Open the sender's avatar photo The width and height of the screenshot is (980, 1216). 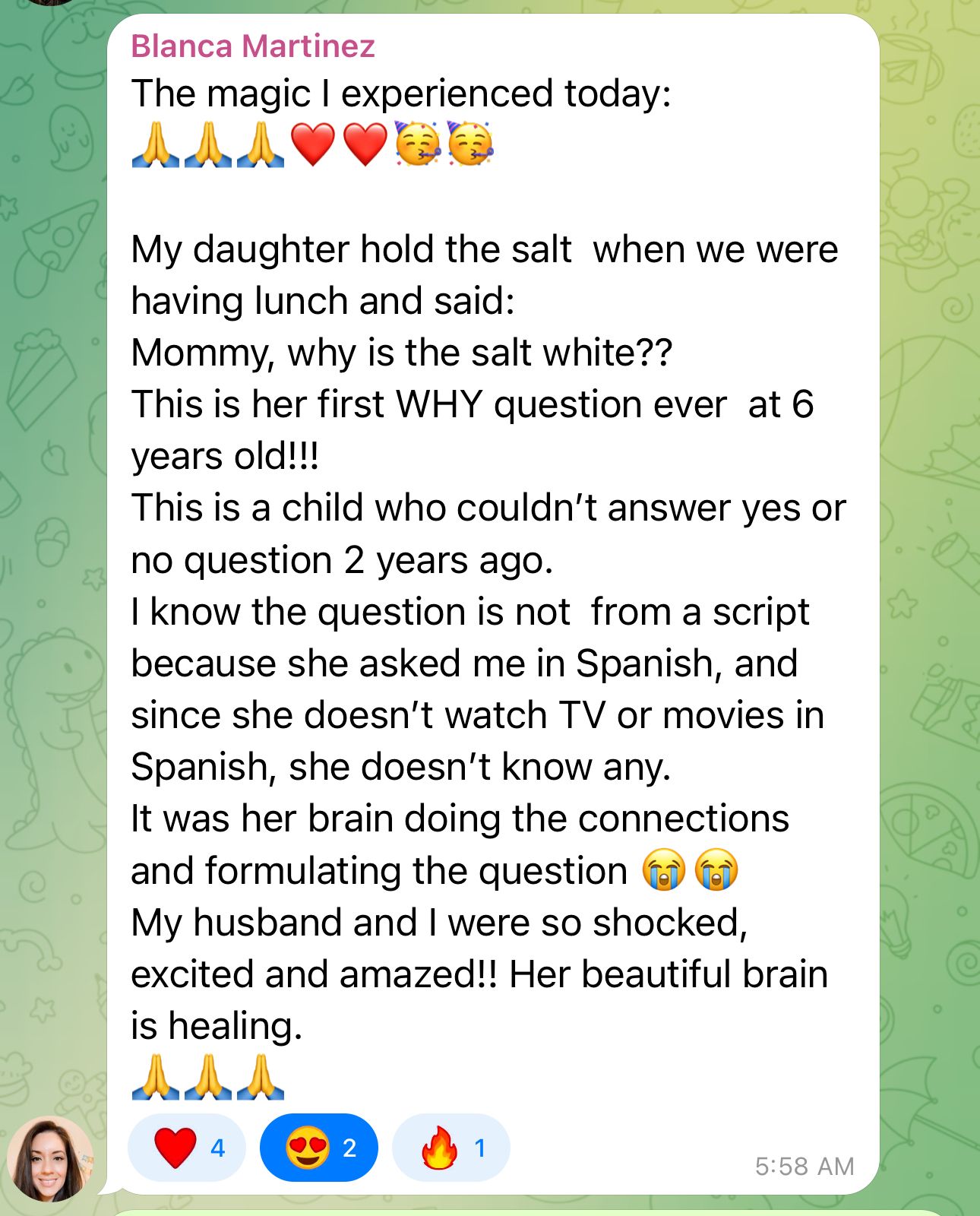(50, 1158)
